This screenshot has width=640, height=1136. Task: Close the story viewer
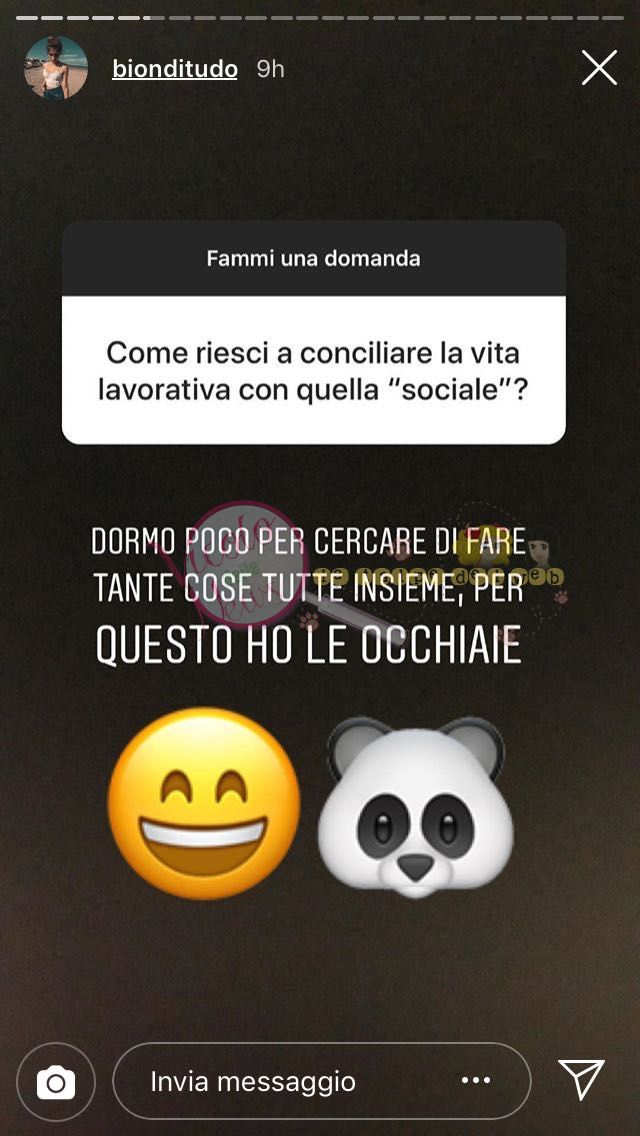click(599, 68)
